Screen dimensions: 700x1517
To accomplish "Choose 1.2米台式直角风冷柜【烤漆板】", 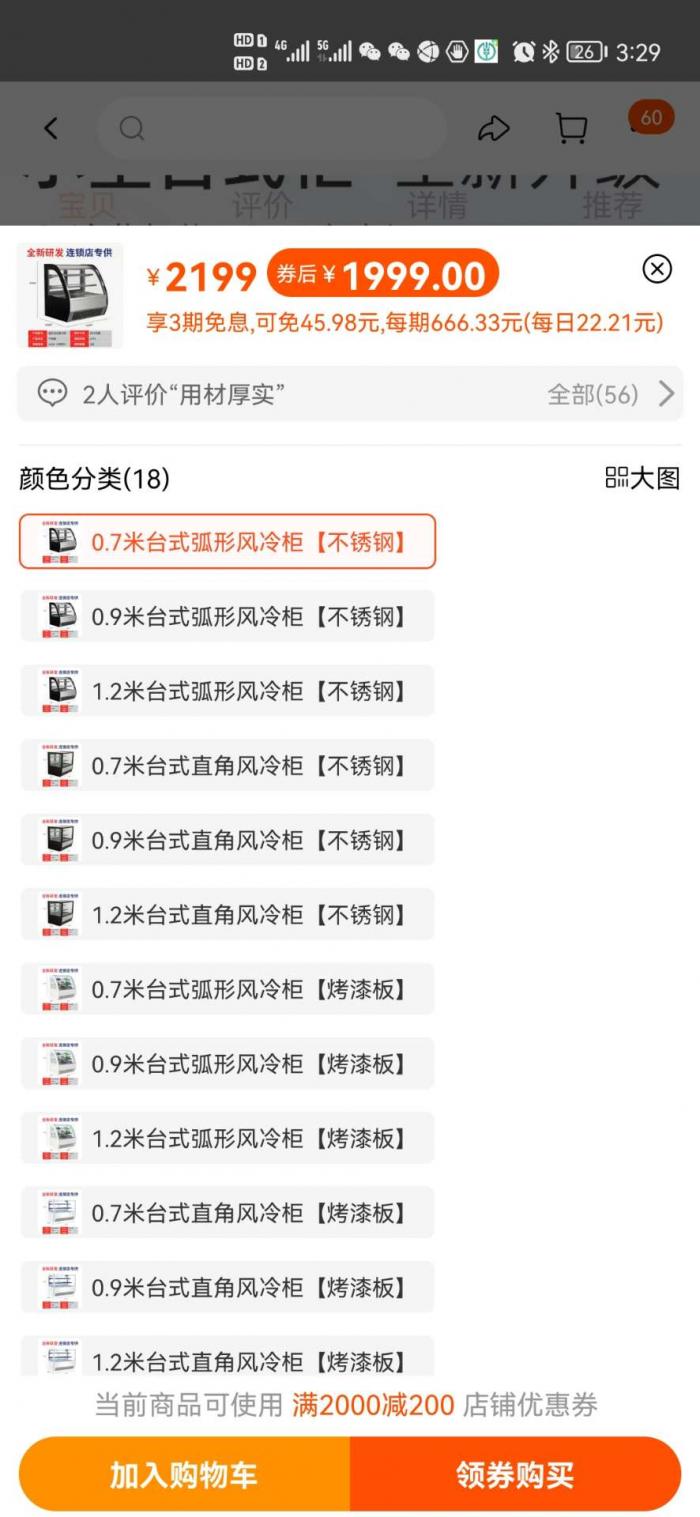I will pyautogui.click(x=227, y=1356).
